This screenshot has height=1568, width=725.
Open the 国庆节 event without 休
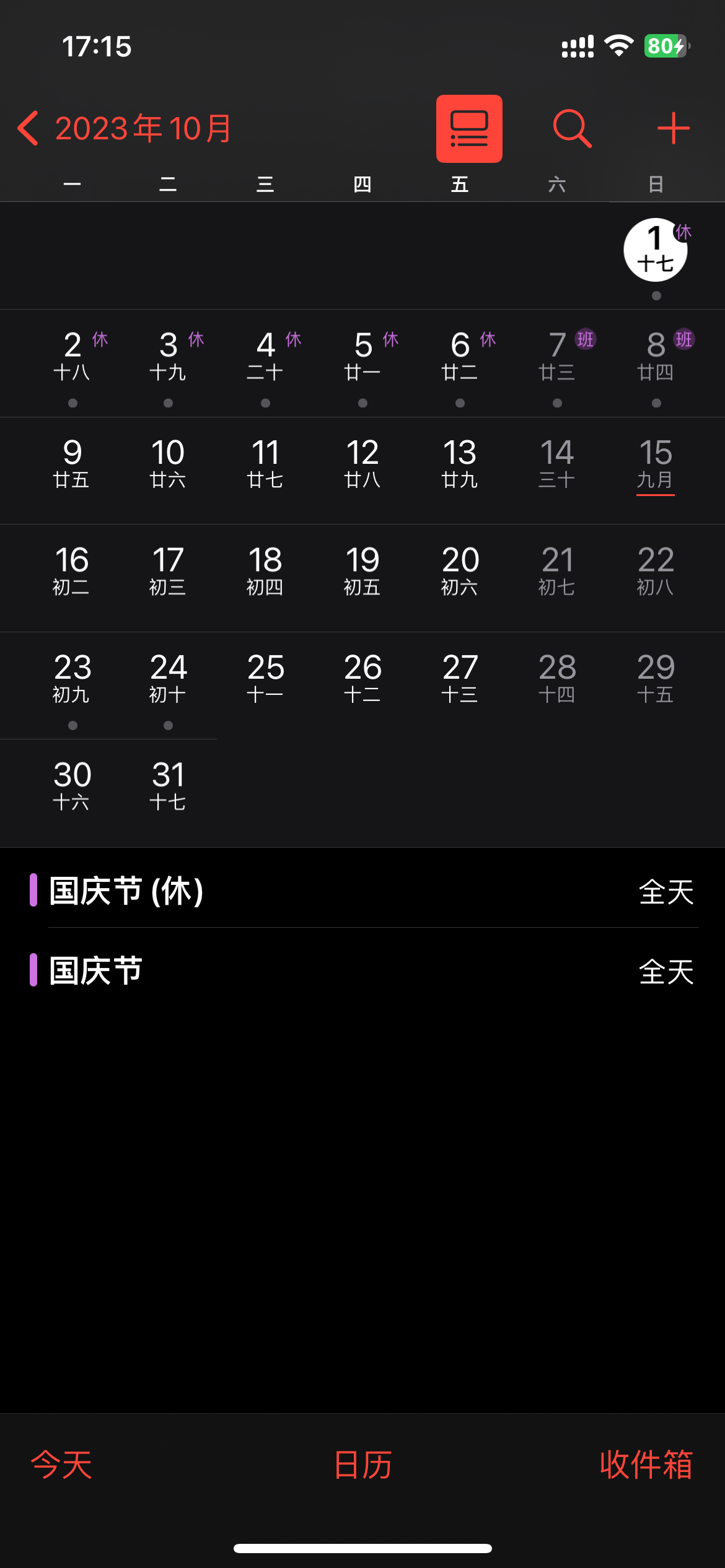click(x=362, y=970)
